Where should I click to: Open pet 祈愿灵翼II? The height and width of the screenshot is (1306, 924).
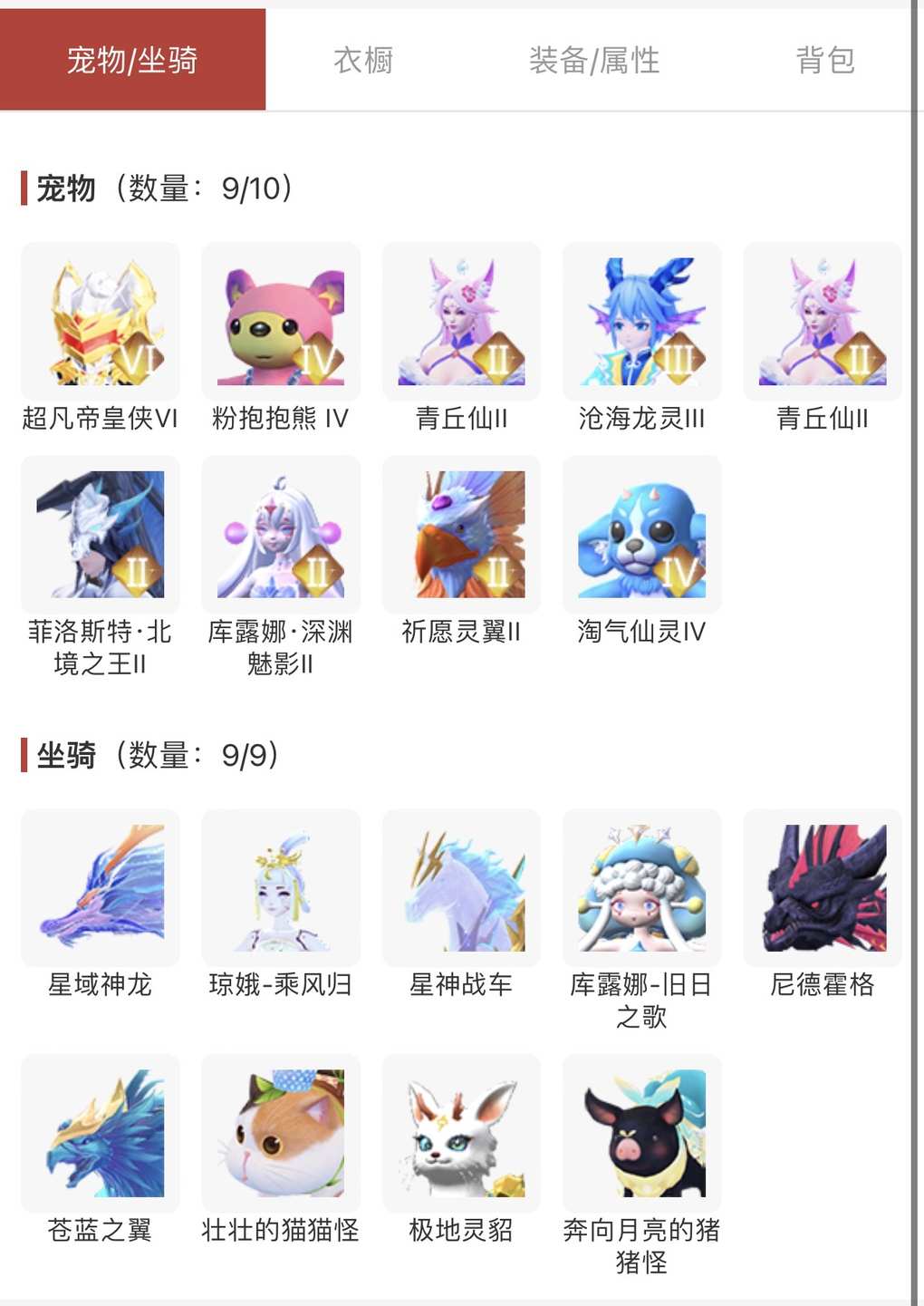462,535
